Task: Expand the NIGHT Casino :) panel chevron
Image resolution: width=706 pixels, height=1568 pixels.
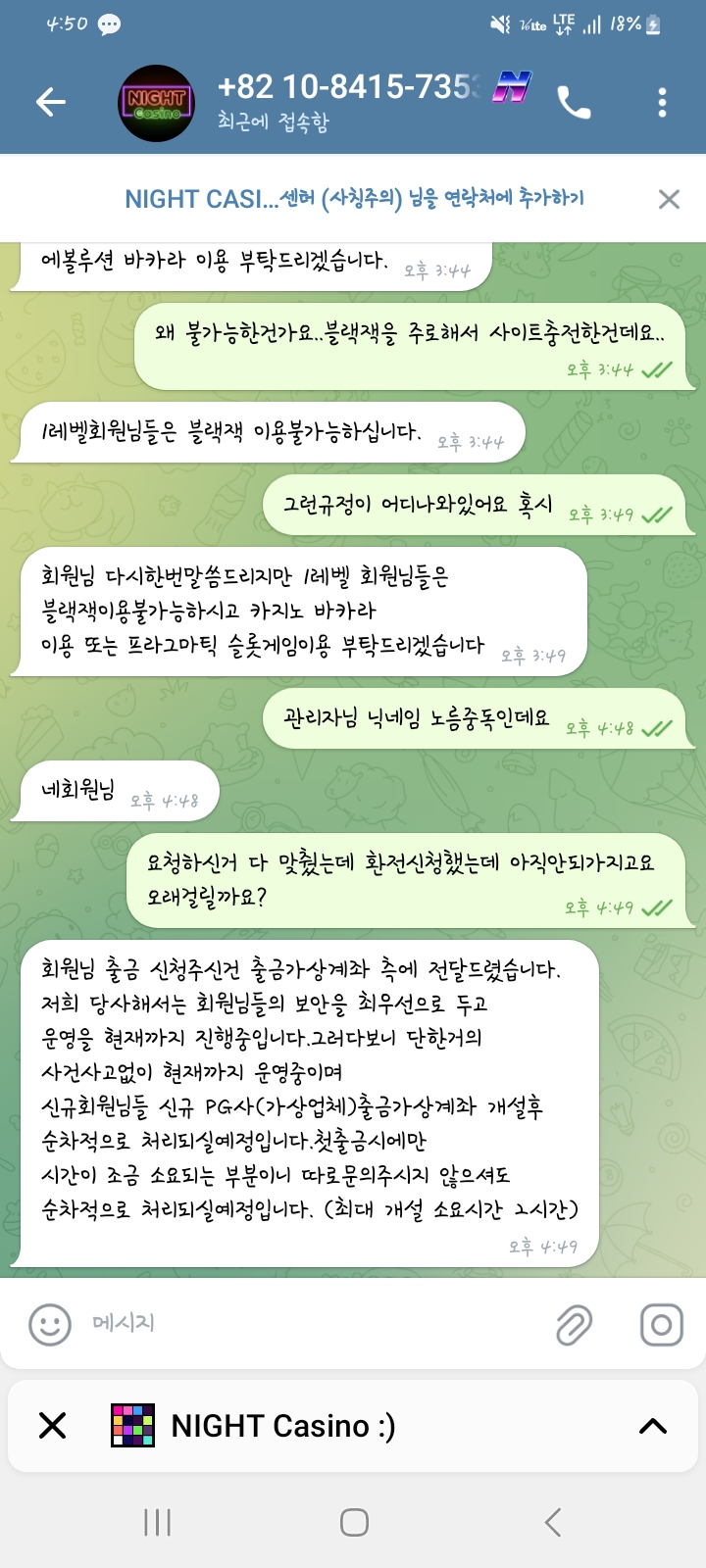Action: (x=653, y=1426)
